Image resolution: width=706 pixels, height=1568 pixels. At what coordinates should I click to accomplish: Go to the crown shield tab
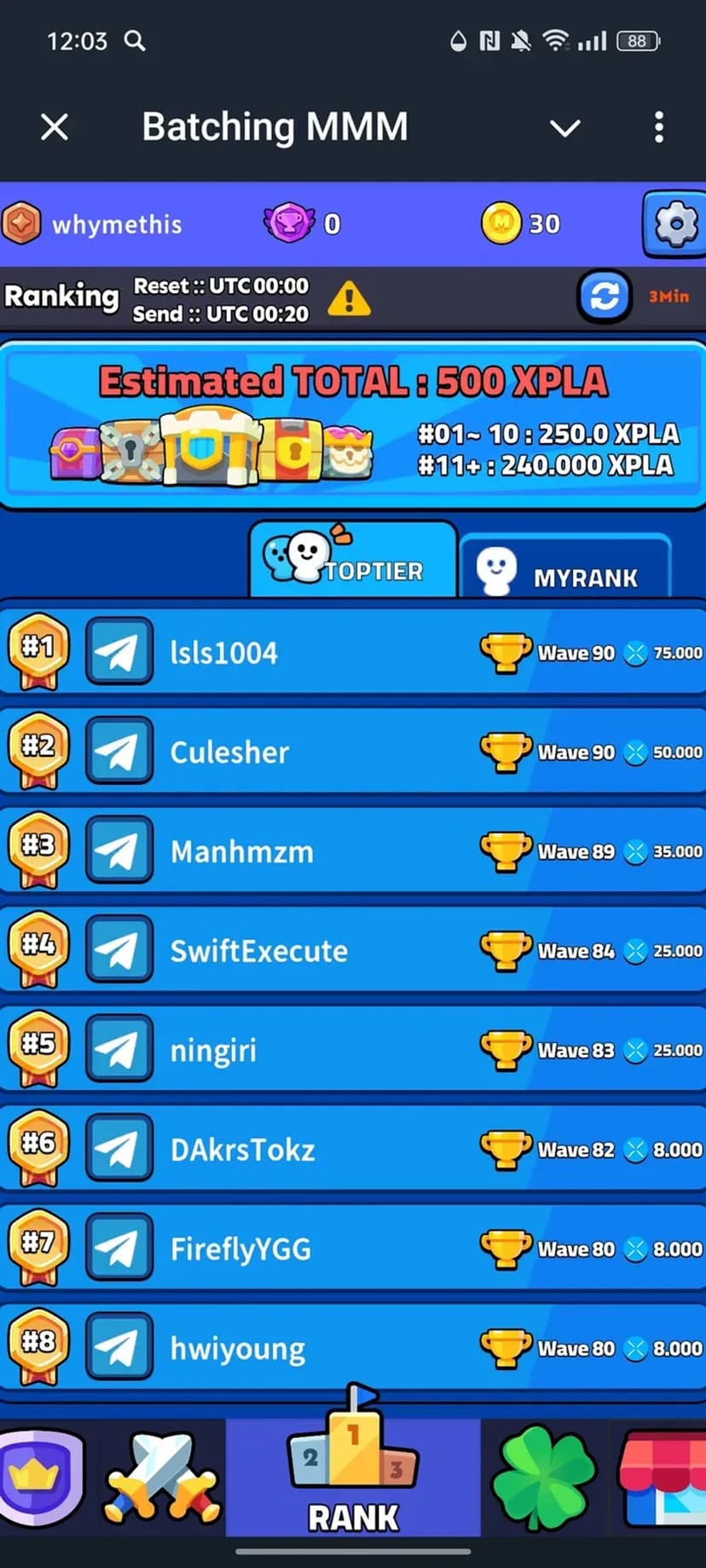[x=41, y=1476]
